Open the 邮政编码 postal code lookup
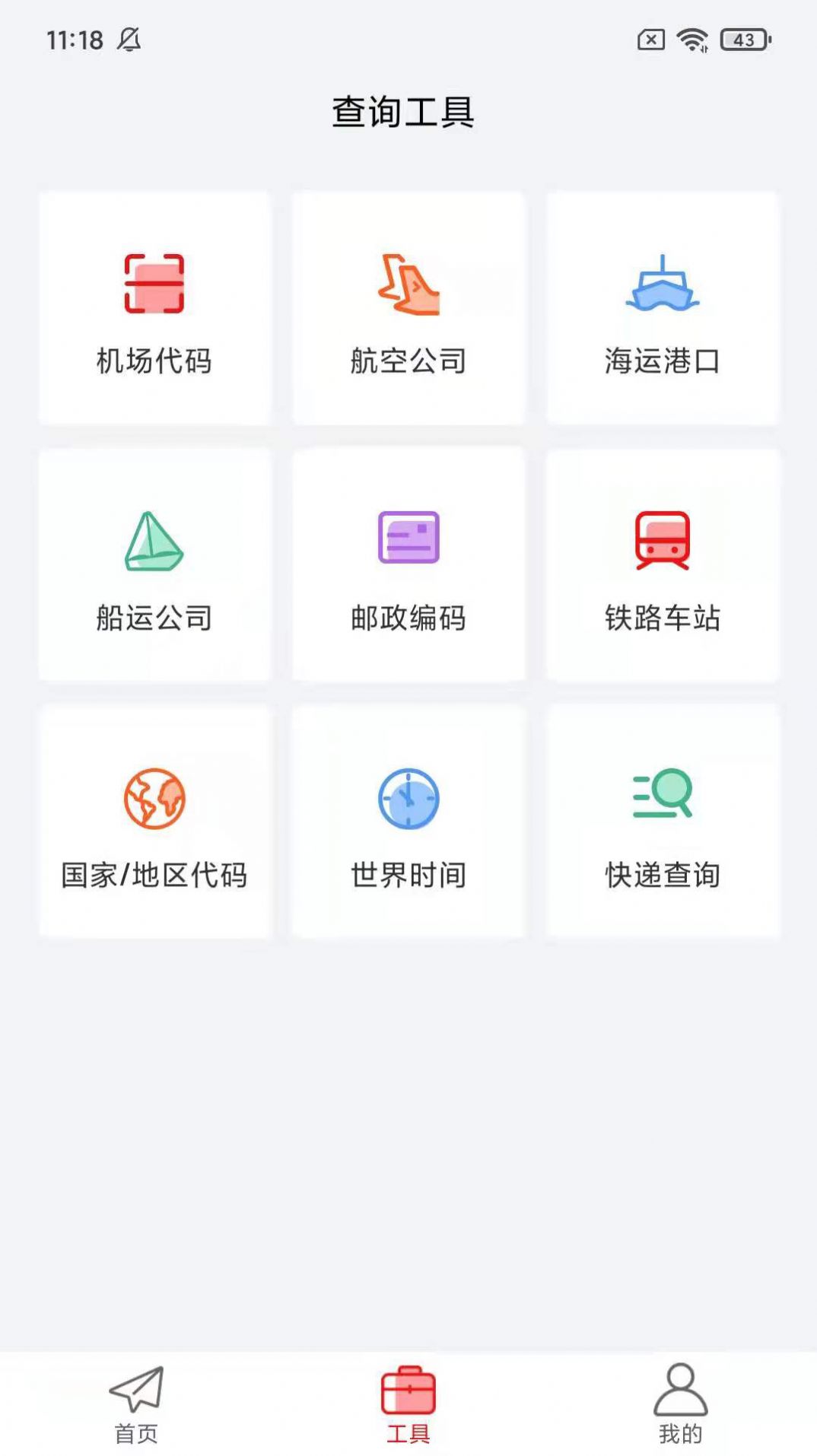This screenshot has width=817, height=1456. pos(408,536)
